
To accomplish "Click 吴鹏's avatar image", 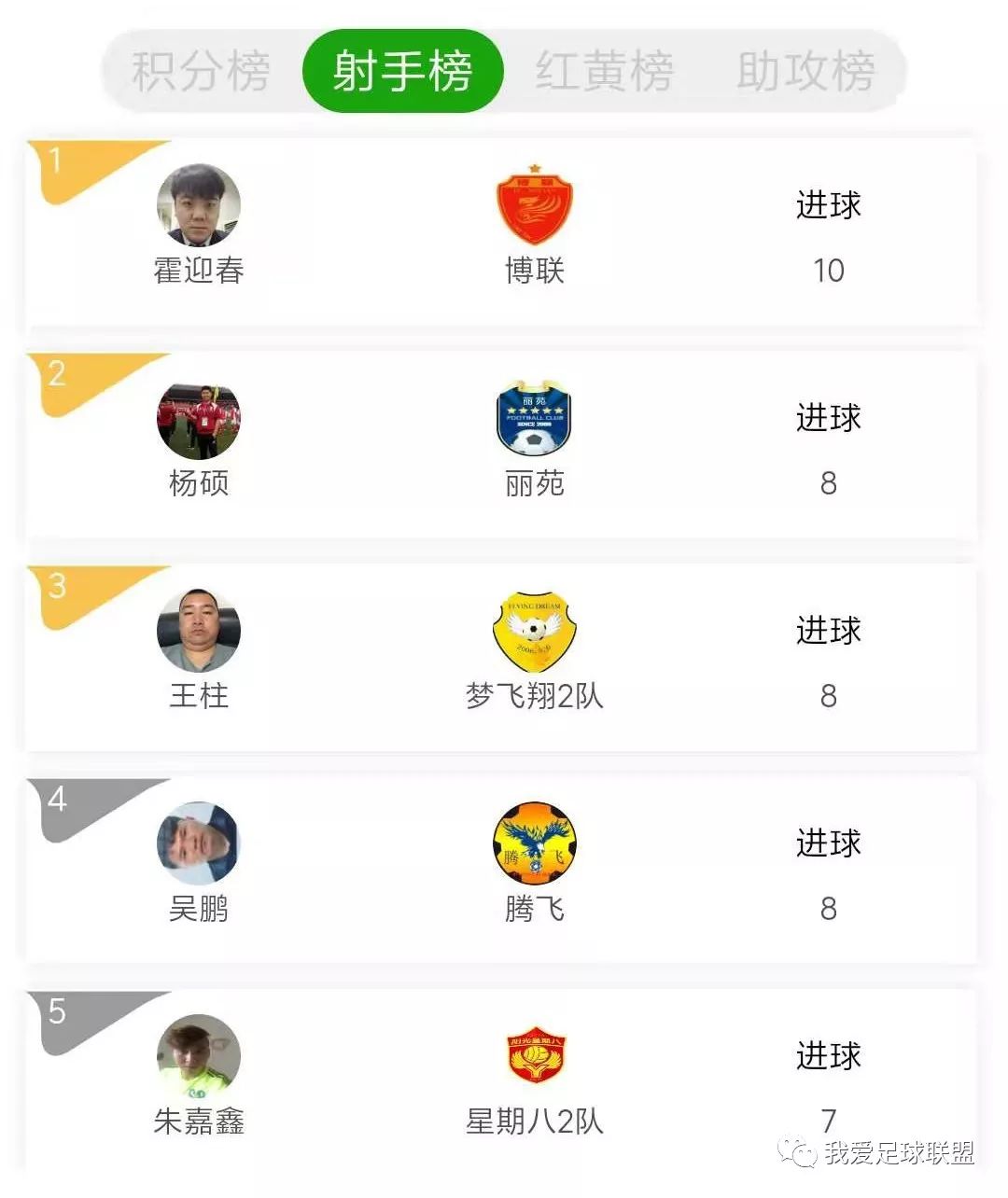I will click(199, 843).
